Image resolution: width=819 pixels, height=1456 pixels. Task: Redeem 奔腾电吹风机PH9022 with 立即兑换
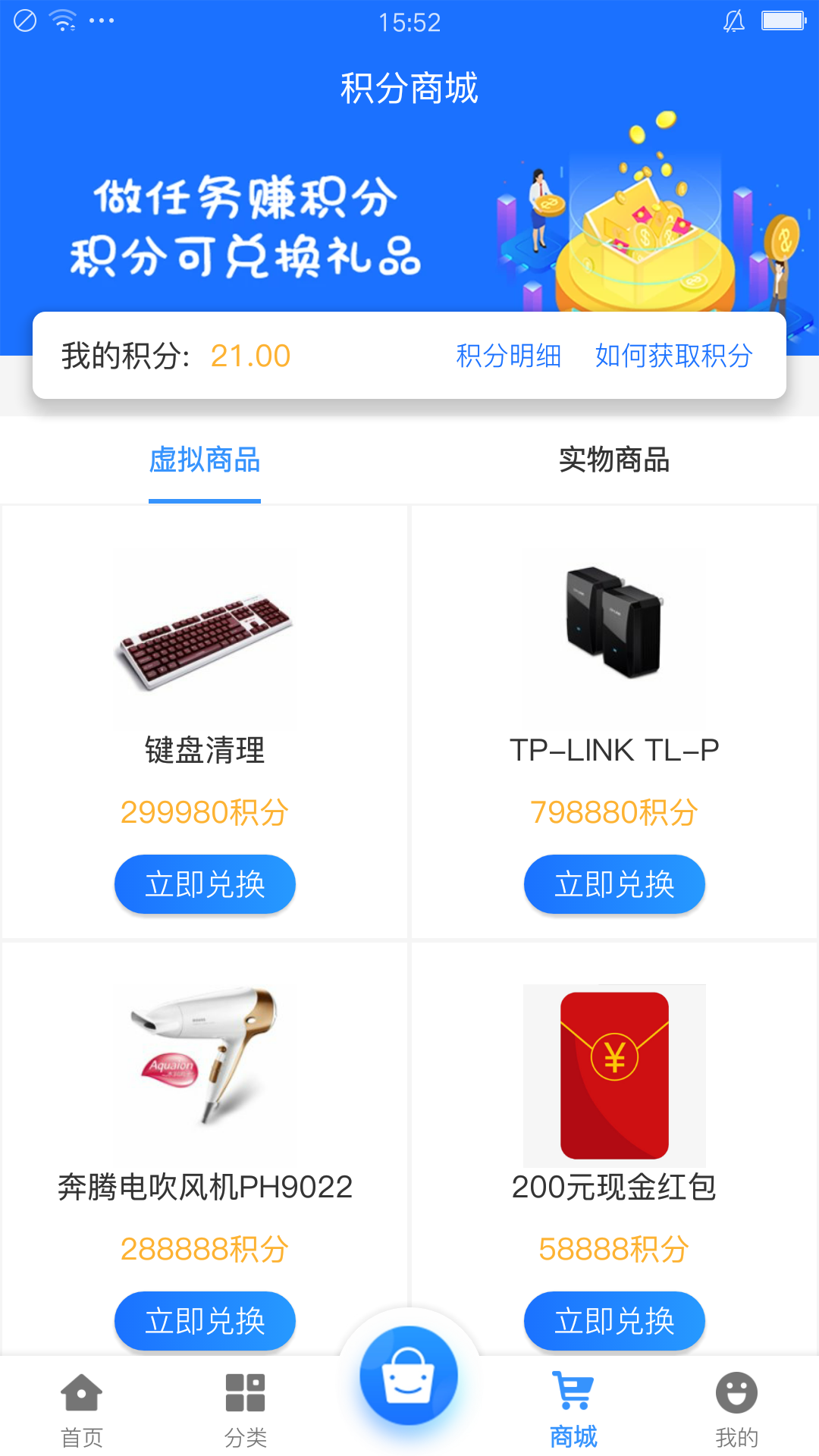205,1321
